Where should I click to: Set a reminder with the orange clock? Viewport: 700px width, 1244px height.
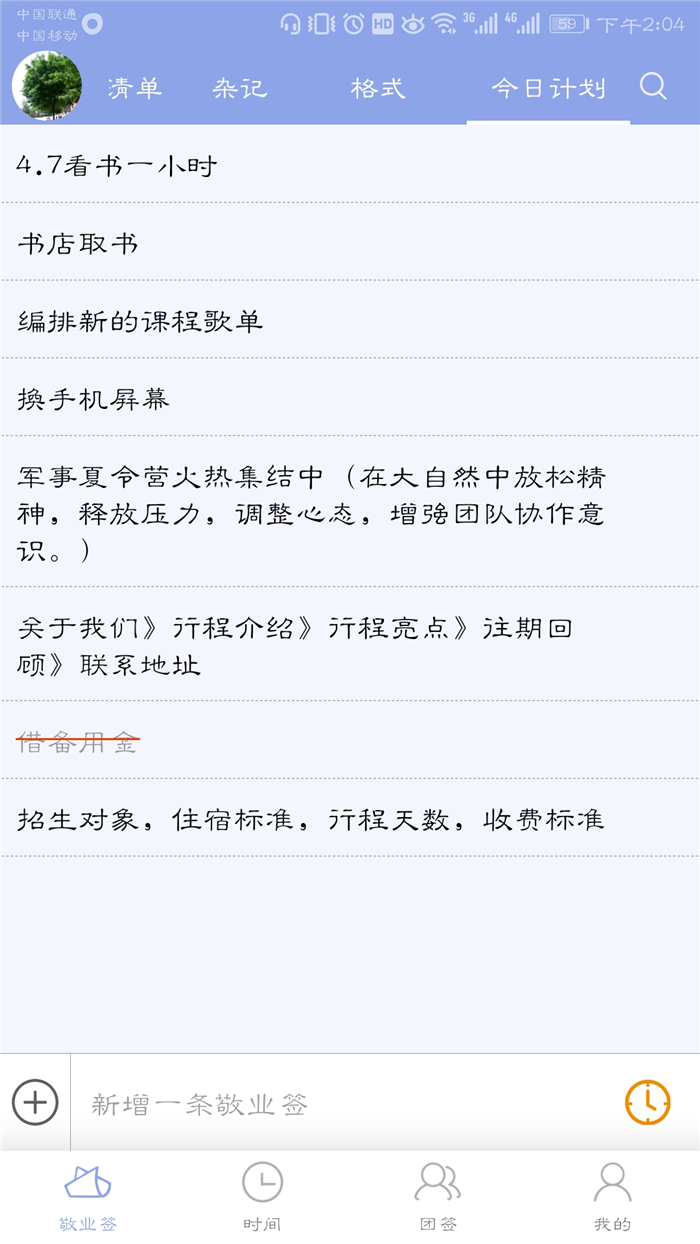(x=648, y=1103)
